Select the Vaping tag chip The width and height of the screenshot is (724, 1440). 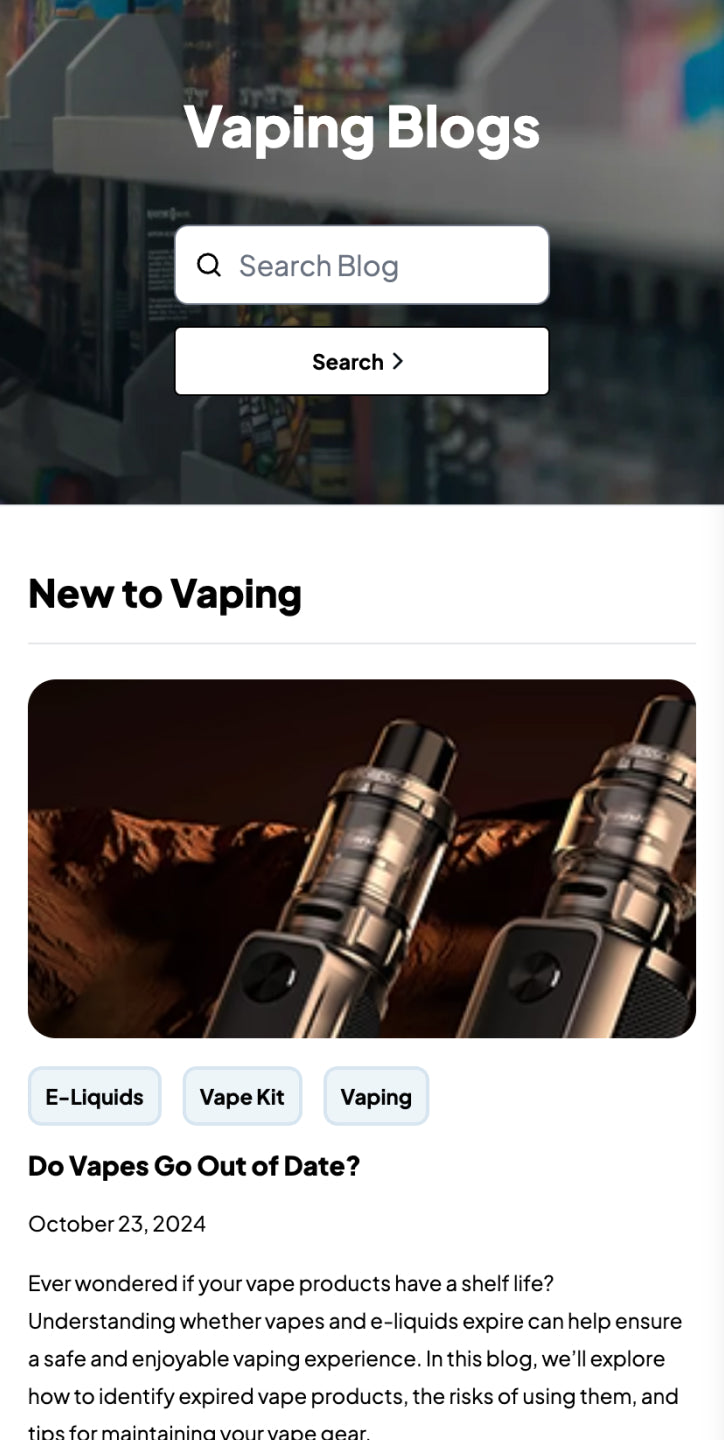[x=376, y=1096]
